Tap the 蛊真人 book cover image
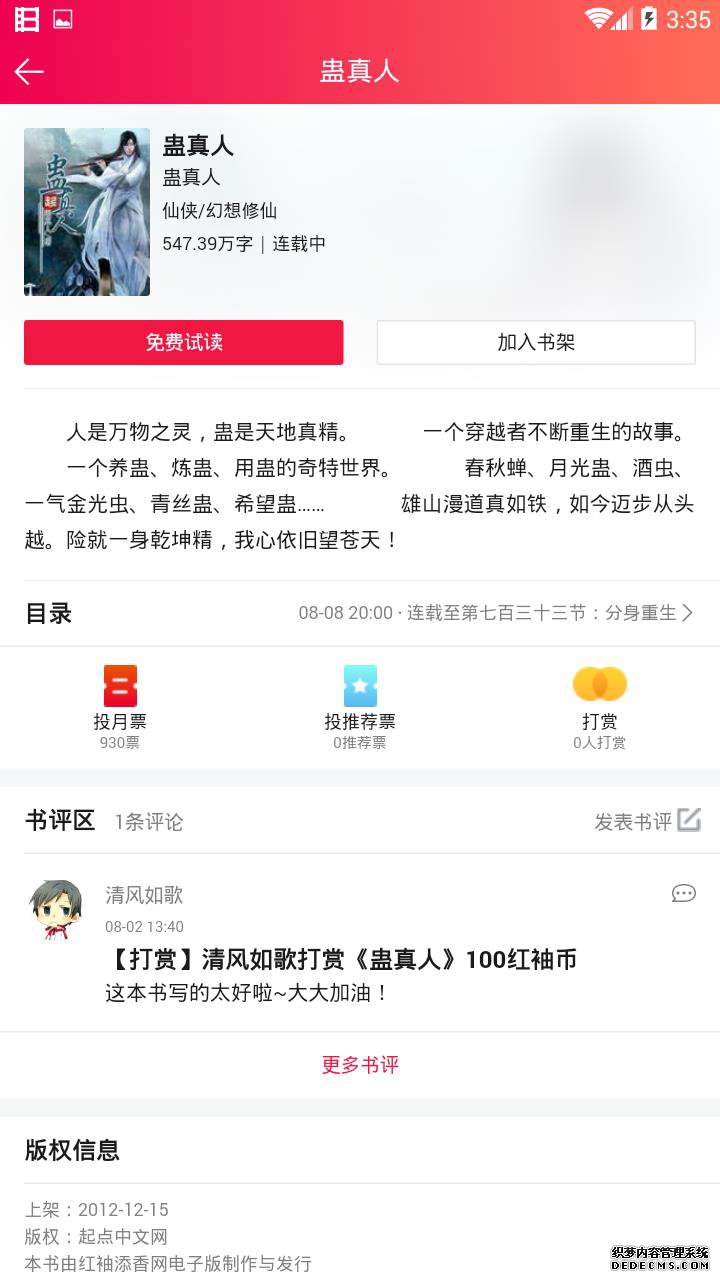Image resolution: width=720 pixels, height=1280 pixels. (x=87, y=212)
